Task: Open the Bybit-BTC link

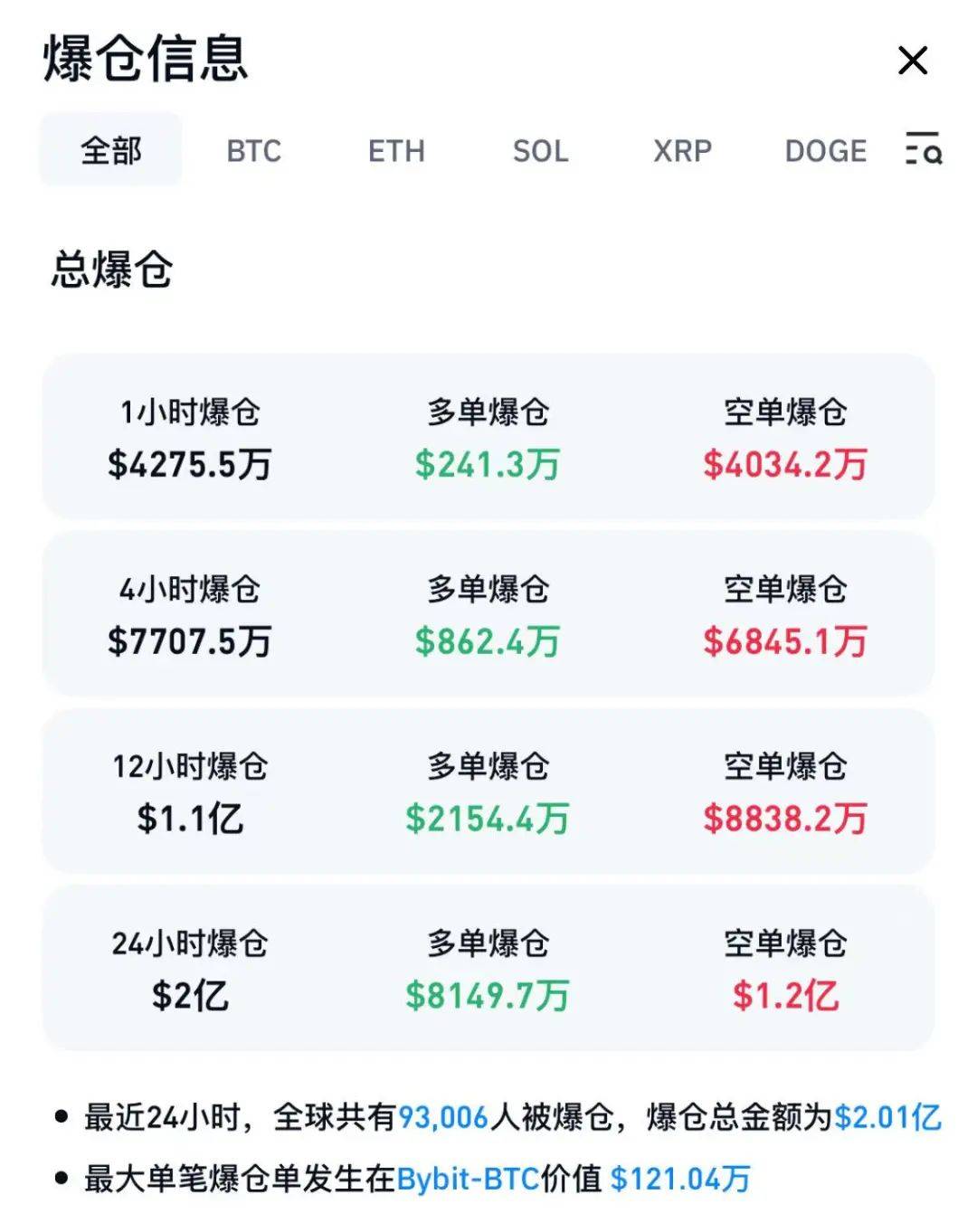Action: point(467,1179)
